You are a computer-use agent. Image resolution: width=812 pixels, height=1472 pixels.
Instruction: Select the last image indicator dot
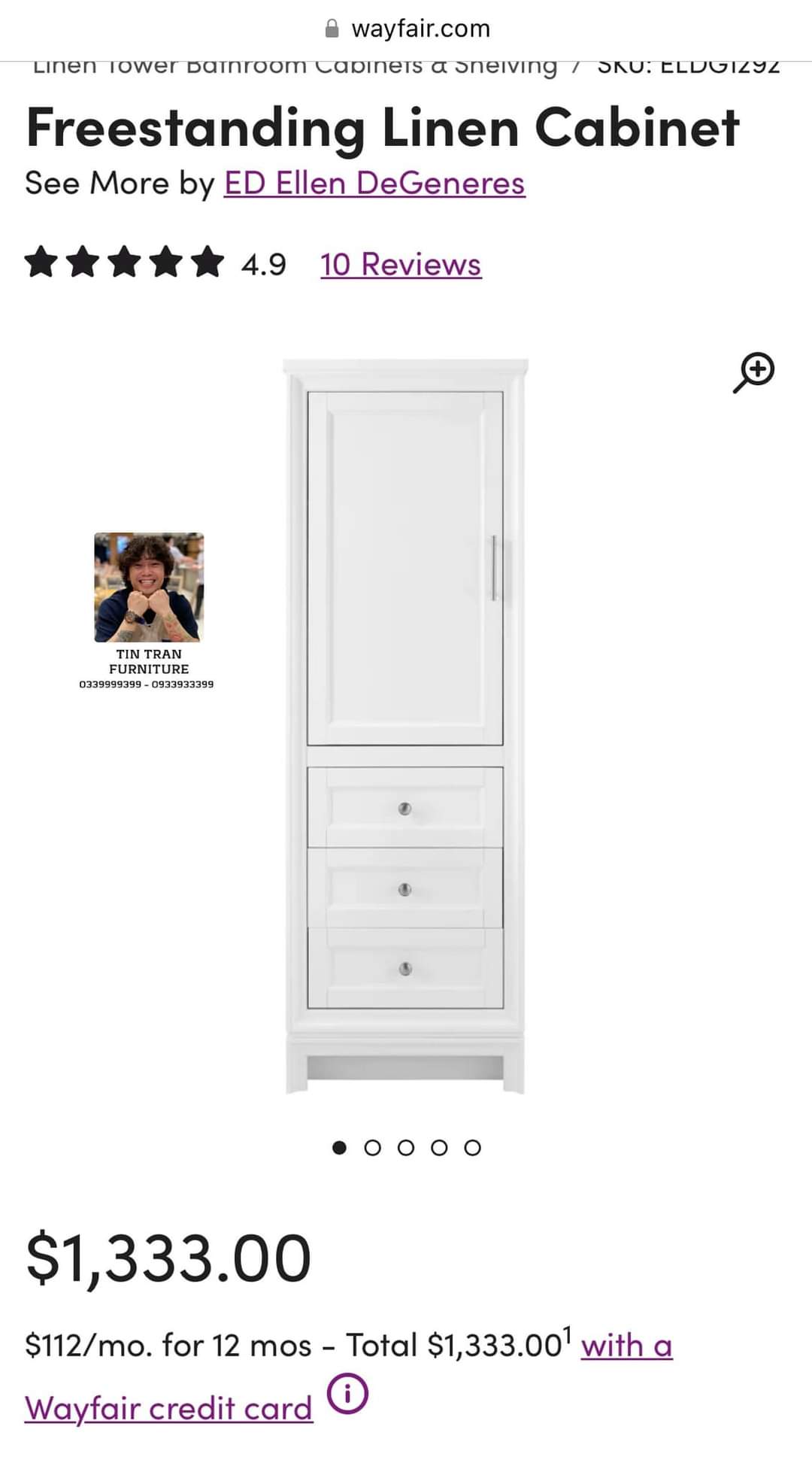472,1148
